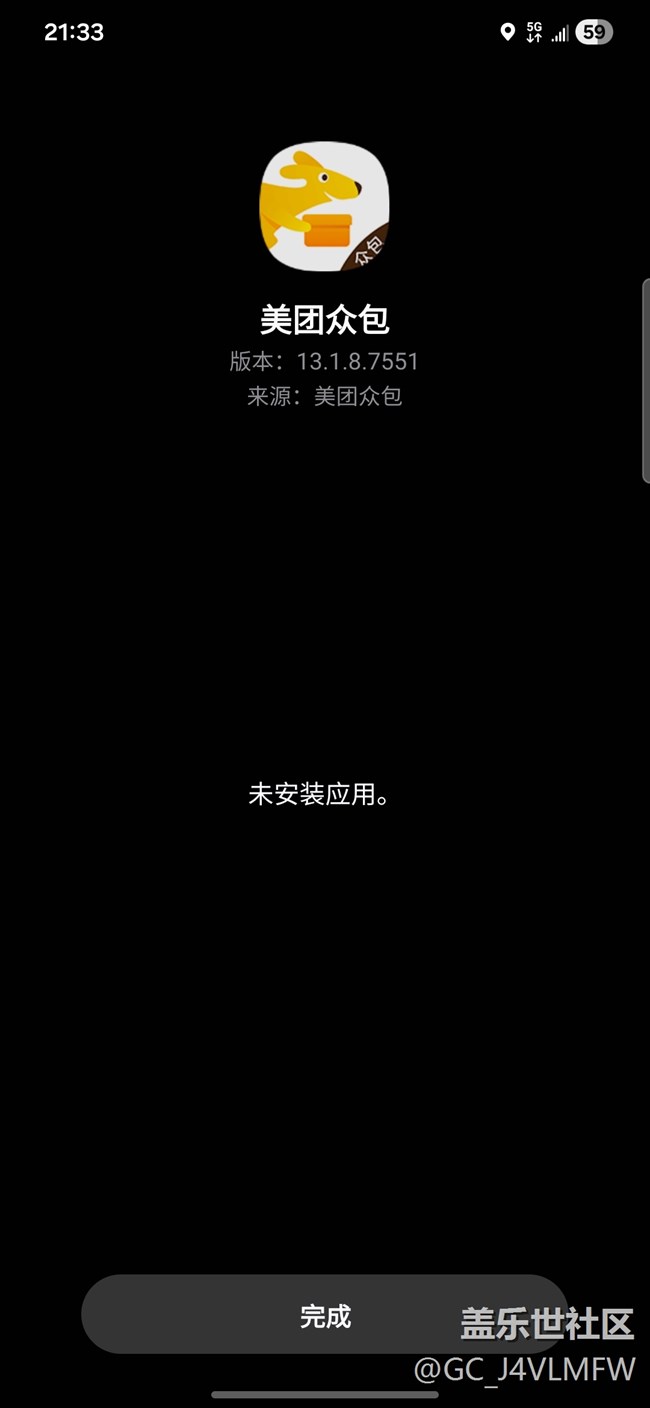Image resolution: width=650 pixels, height=1408 pixels.
Task: Tap the 完成 button
Action: coord(325,1315)
